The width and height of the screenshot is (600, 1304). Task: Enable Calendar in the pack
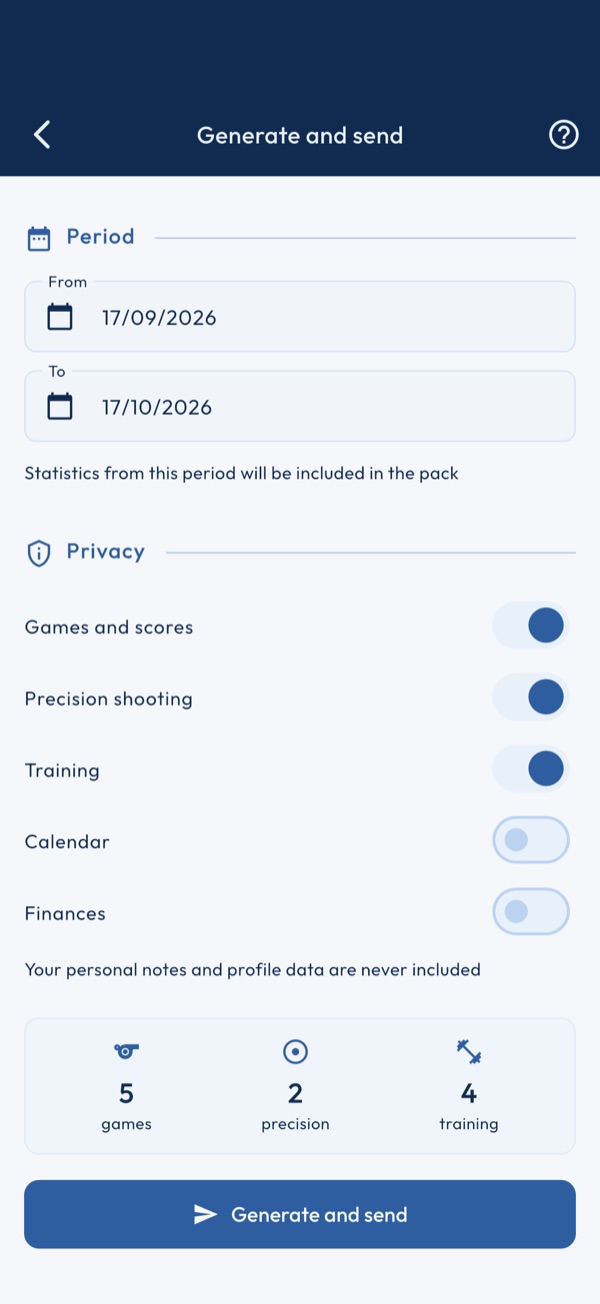[x=531, y=841]
